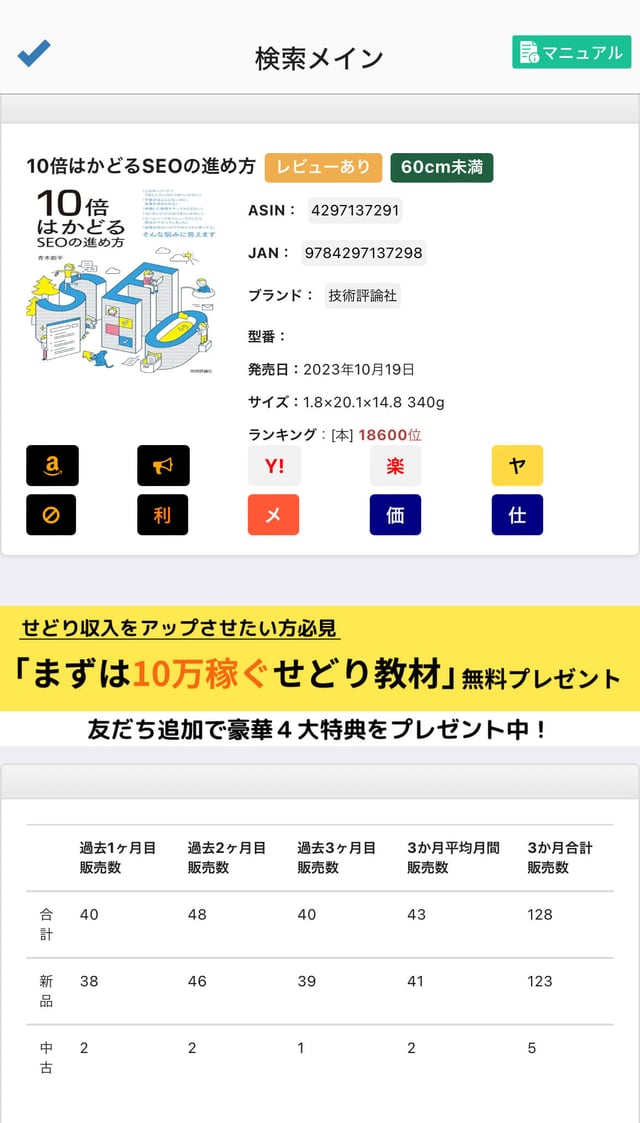Tap the megaphone icon button
640x1123 pixels.
click(163, 466)
